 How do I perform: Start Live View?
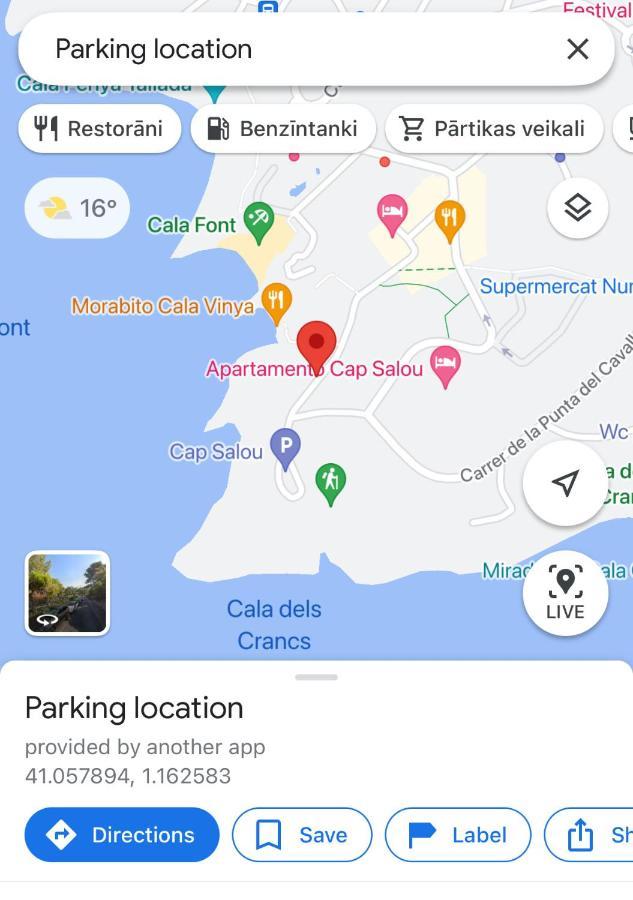point(565,592)
